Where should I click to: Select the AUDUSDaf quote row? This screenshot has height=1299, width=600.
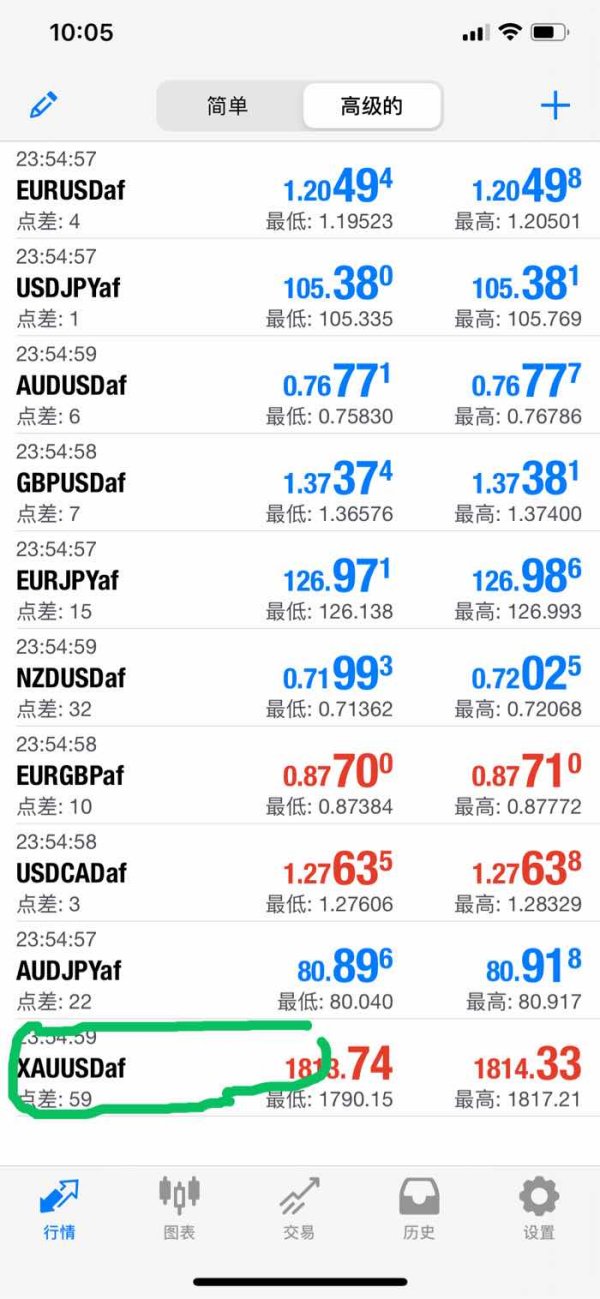300,385
